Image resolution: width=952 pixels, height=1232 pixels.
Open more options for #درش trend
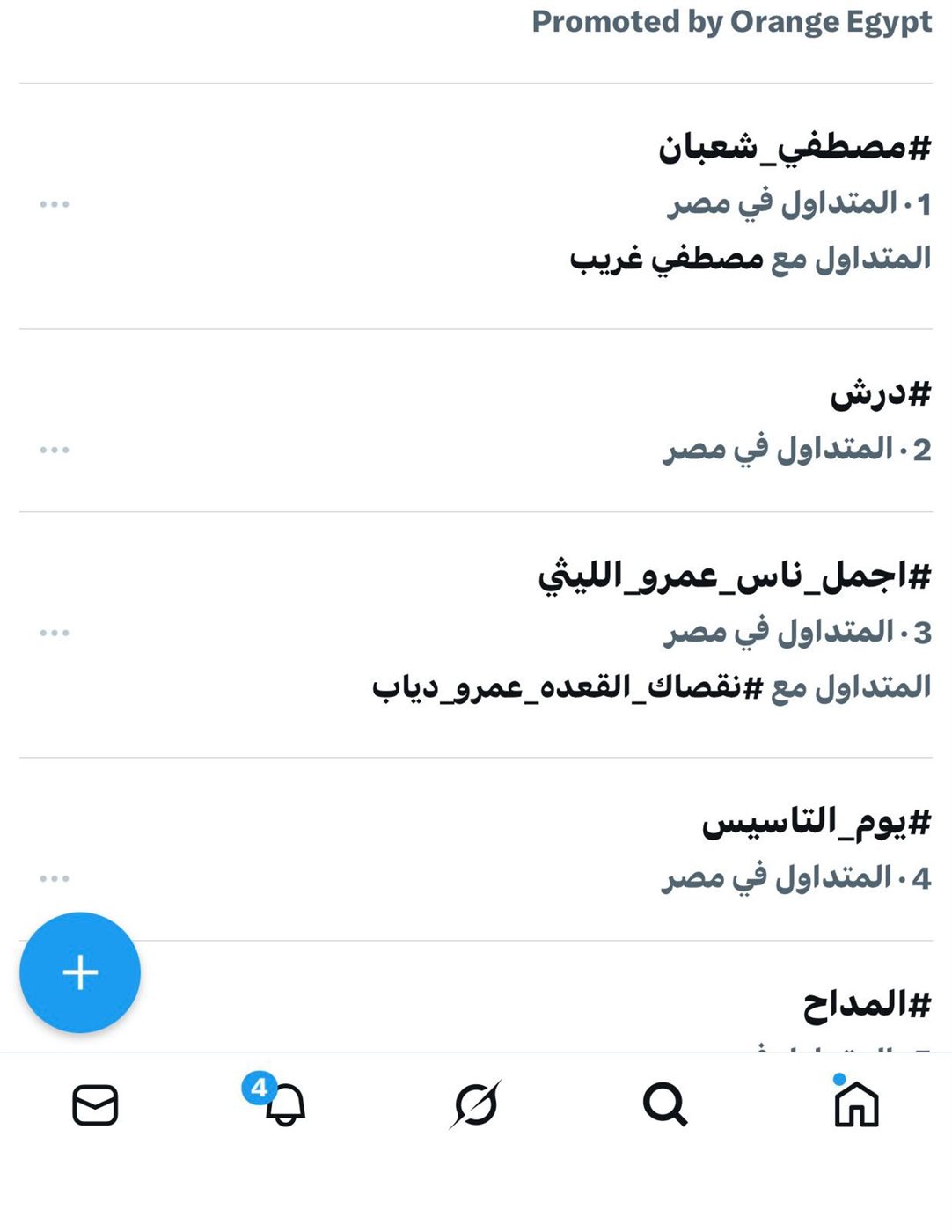click(x=55, y=451)
